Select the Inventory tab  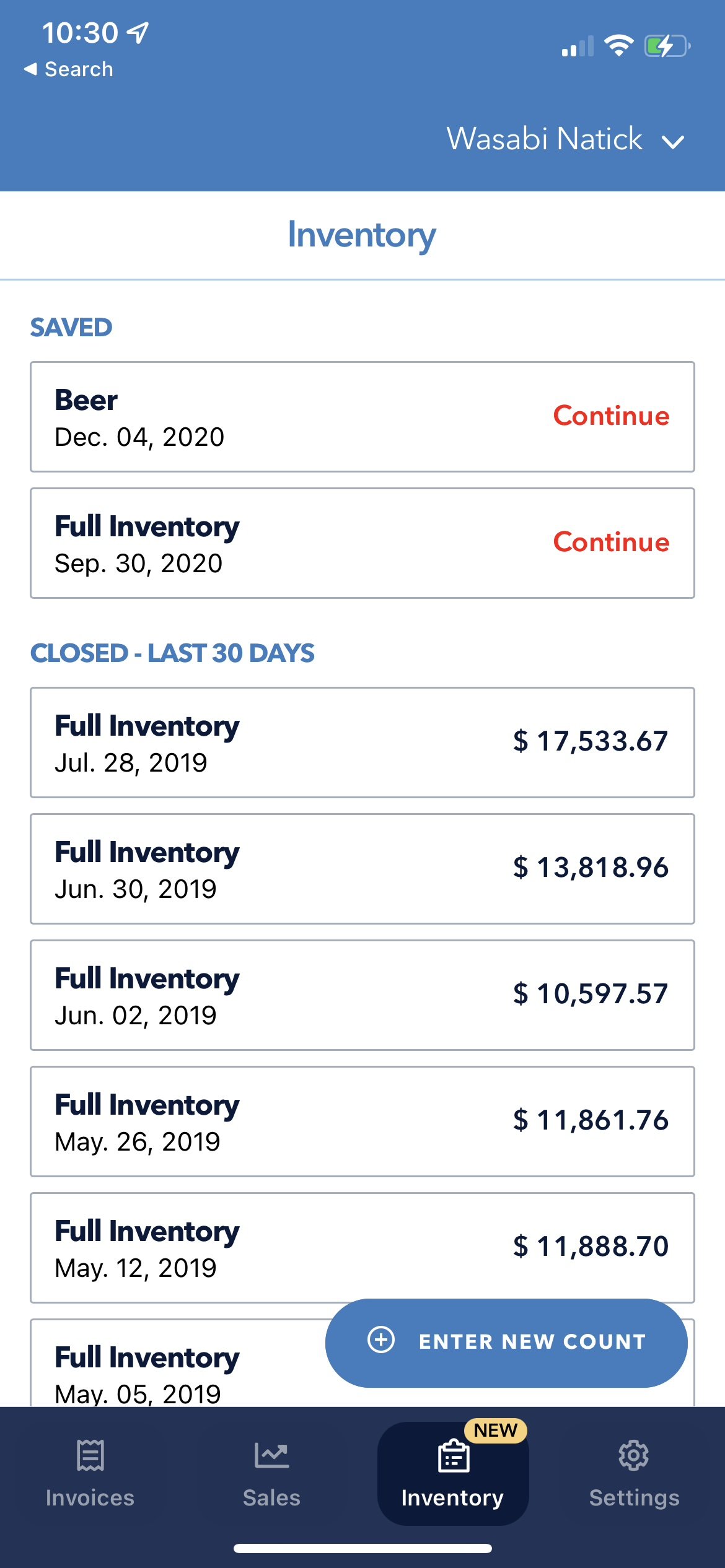click(x=453, y=1474)
